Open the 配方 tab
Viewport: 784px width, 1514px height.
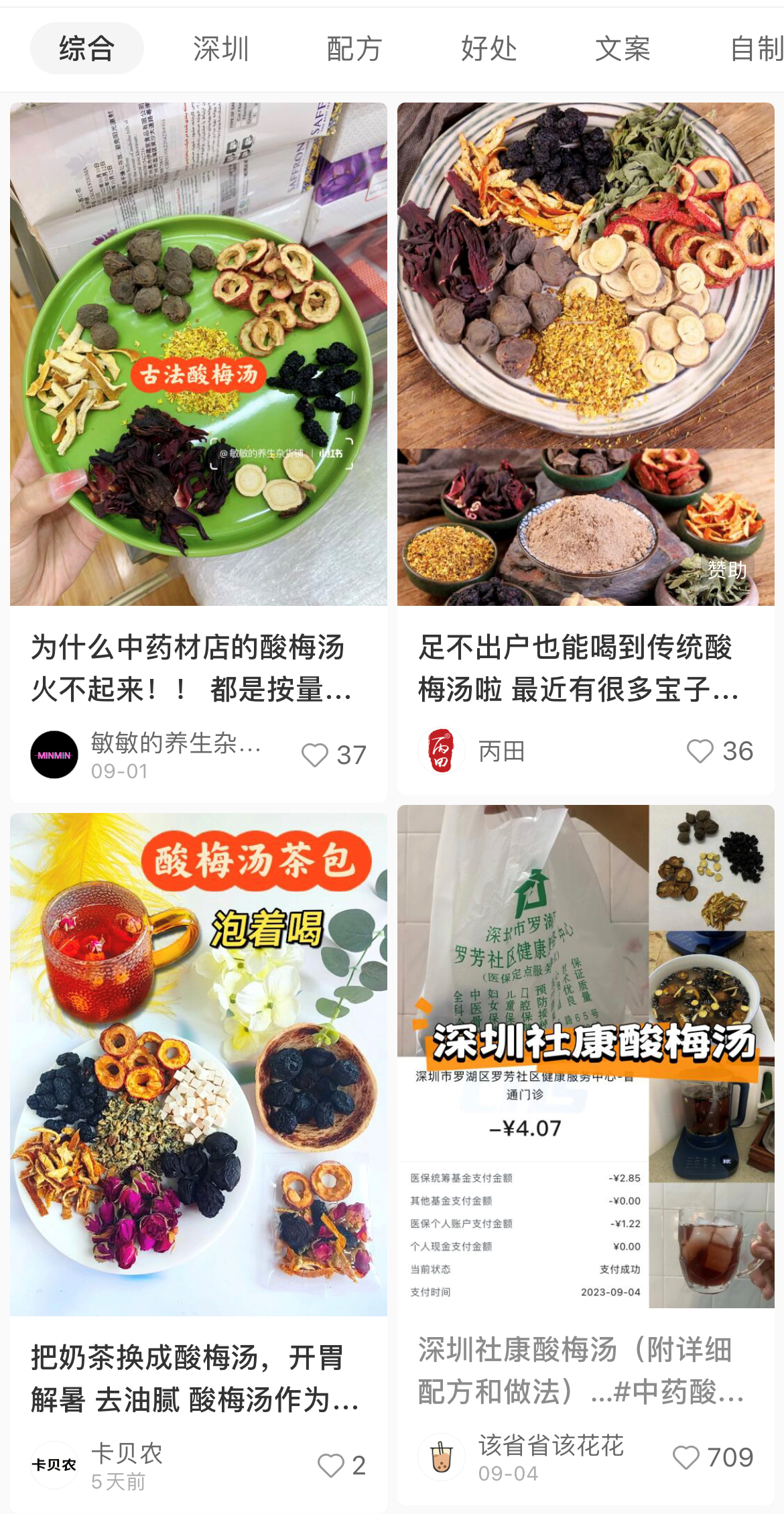coord(354,48)
